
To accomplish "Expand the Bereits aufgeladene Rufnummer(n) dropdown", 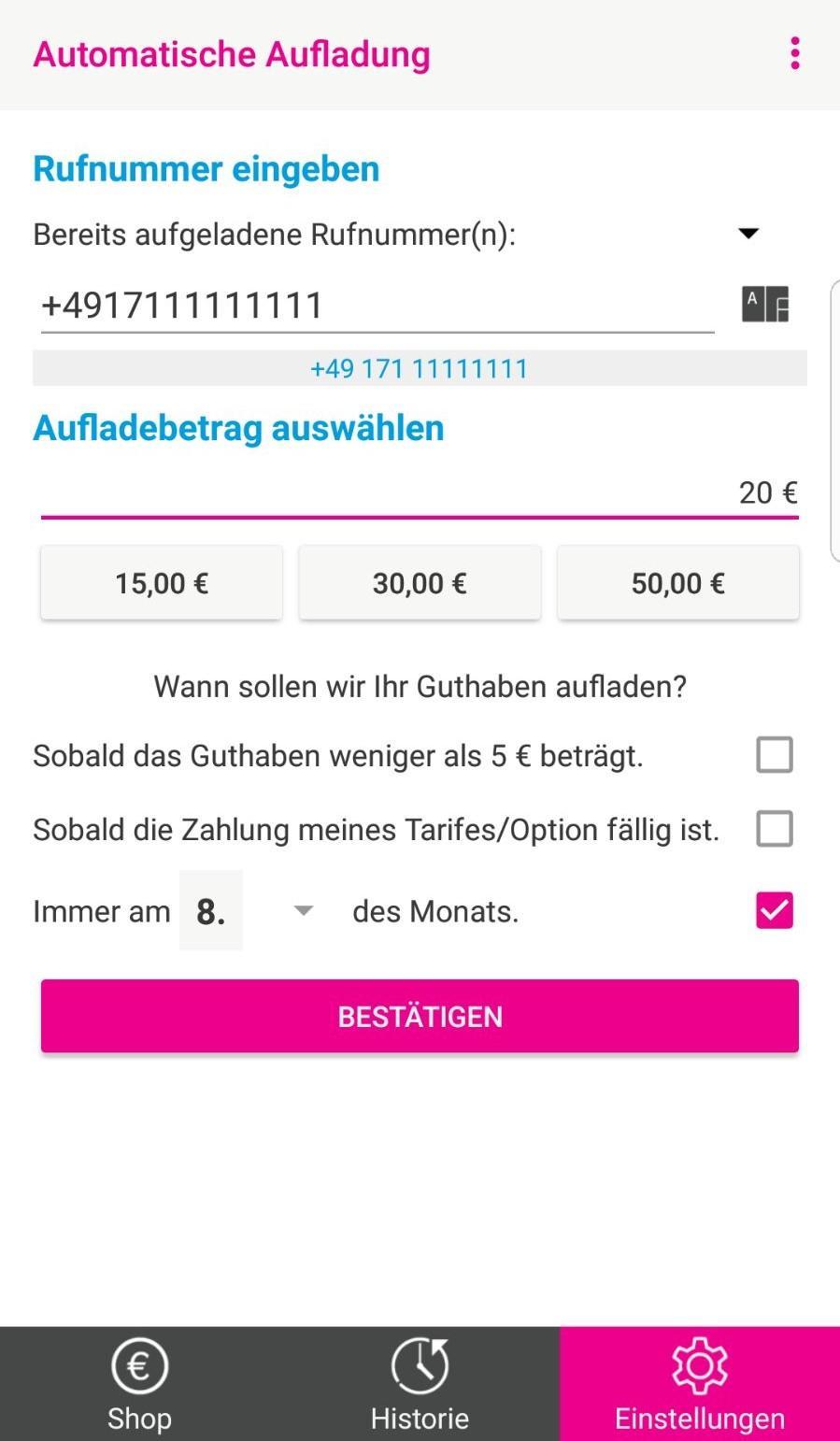I will [748, 233].
